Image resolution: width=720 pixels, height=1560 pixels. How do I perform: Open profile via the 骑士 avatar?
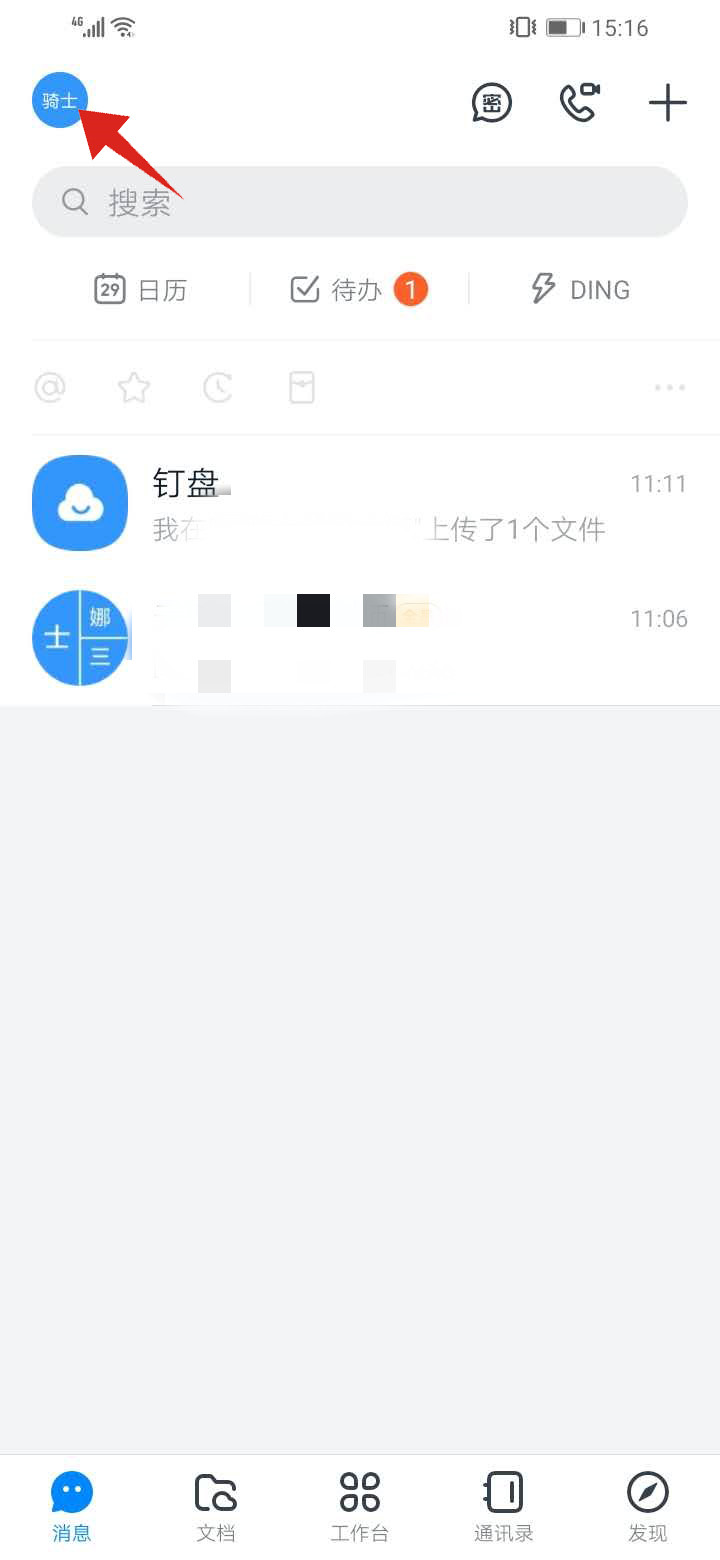59,100
